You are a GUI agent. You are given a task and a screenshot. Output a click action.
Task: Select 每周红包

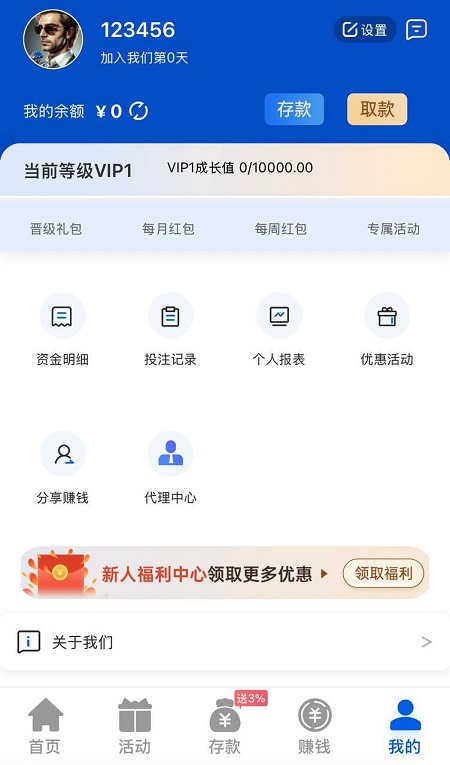(x=281, y=229)
